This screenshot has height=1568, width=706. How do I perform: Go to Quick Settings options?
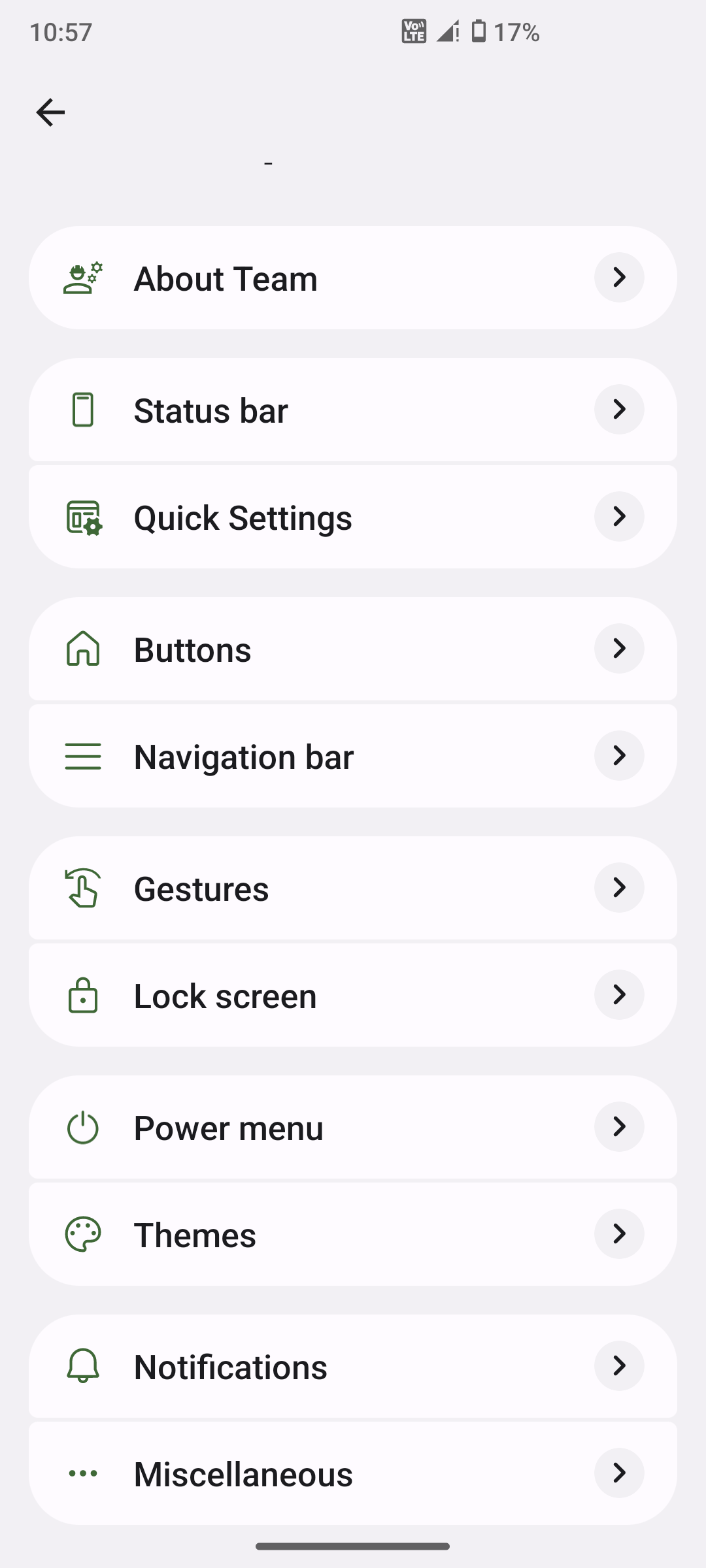353,517
